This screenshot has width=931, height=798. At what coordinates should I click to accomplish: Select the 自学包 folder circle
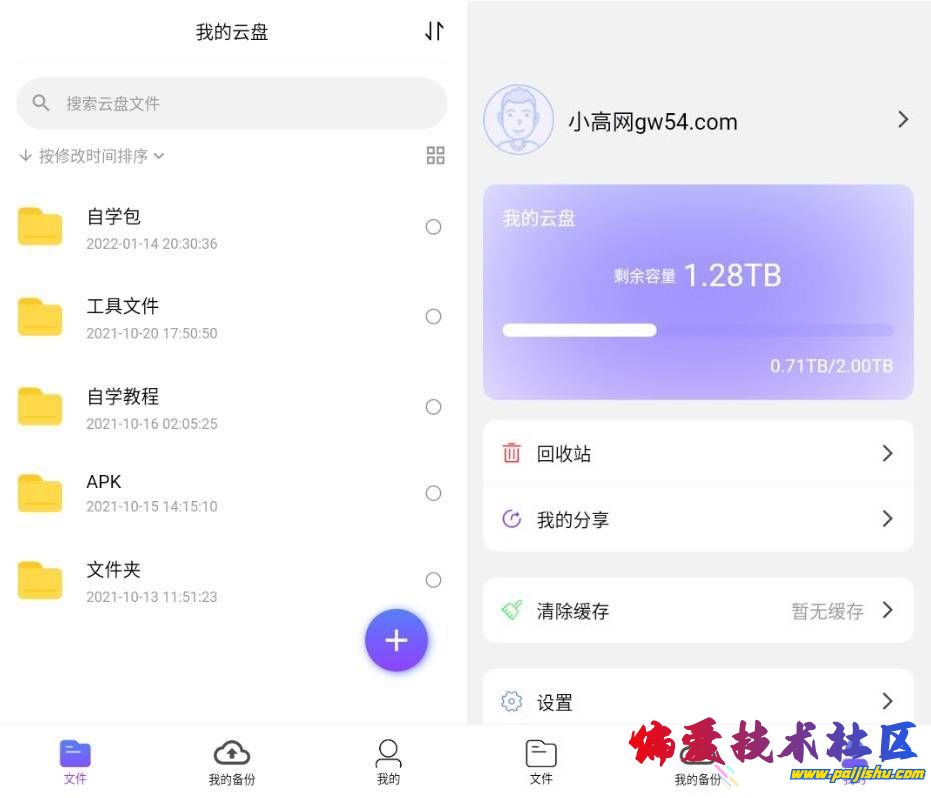(433, 227)
